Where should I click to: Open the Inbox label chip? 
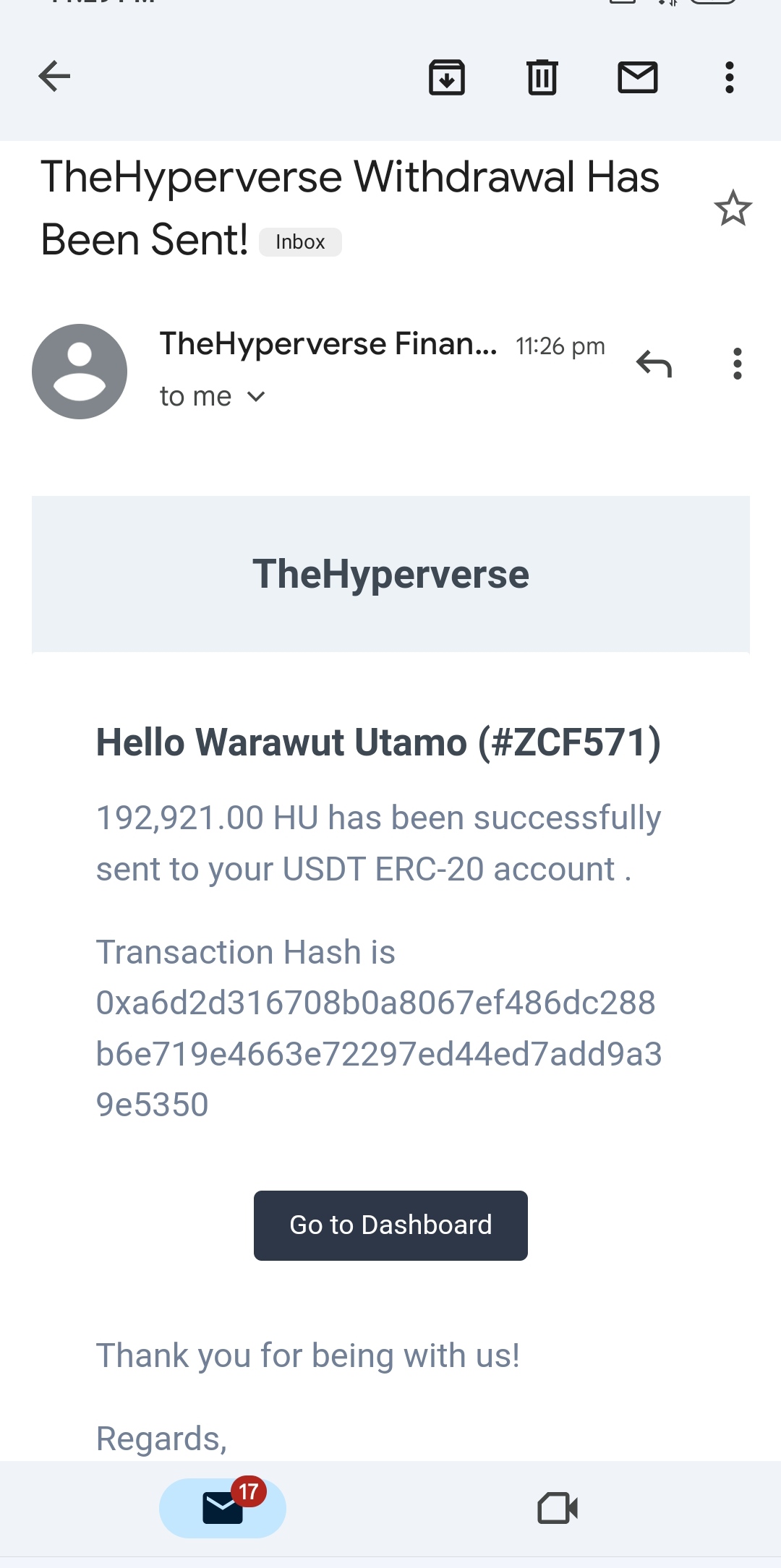(300, 242)
